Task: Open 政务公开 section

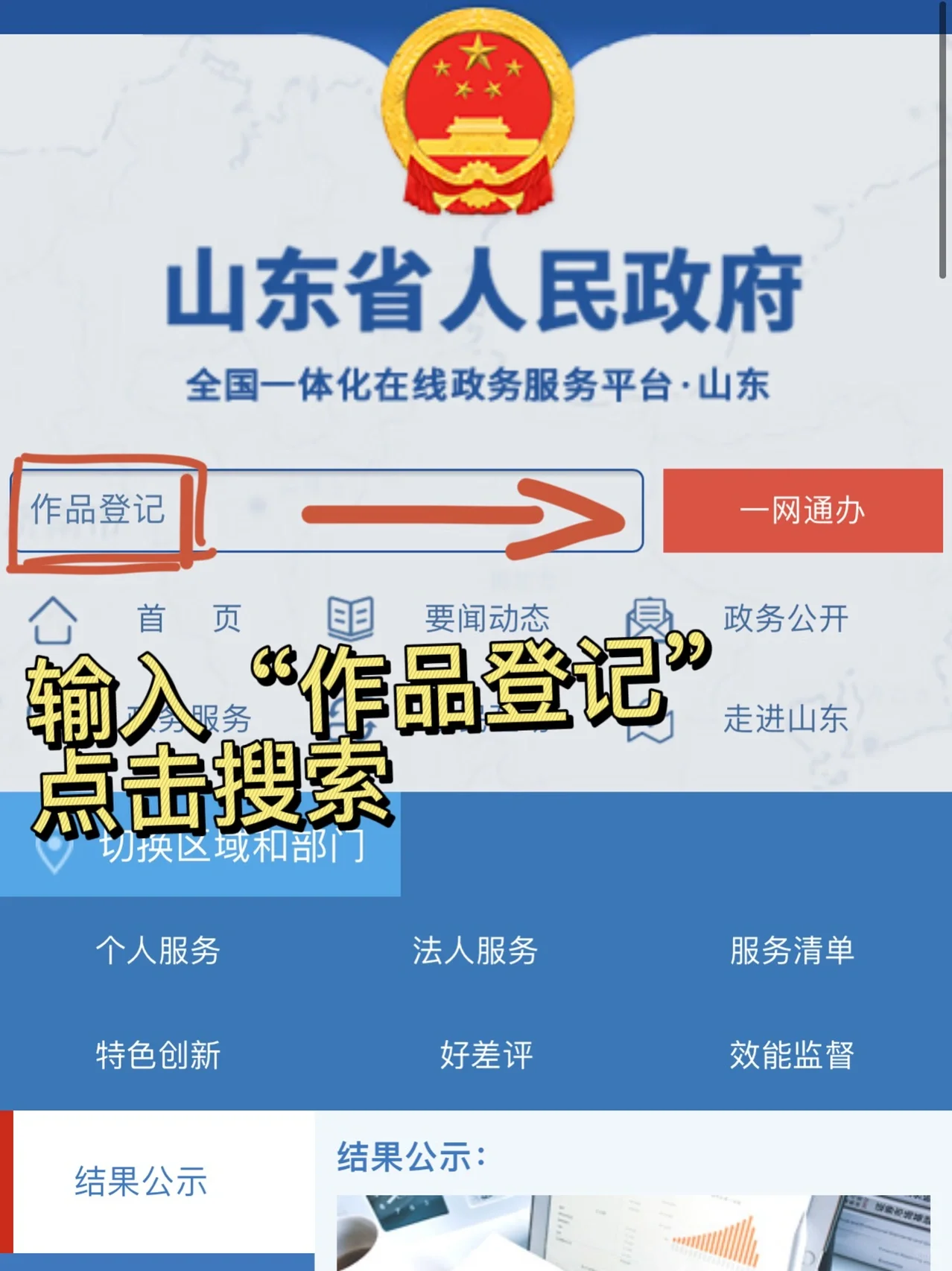Action: [x=785, y=618]
